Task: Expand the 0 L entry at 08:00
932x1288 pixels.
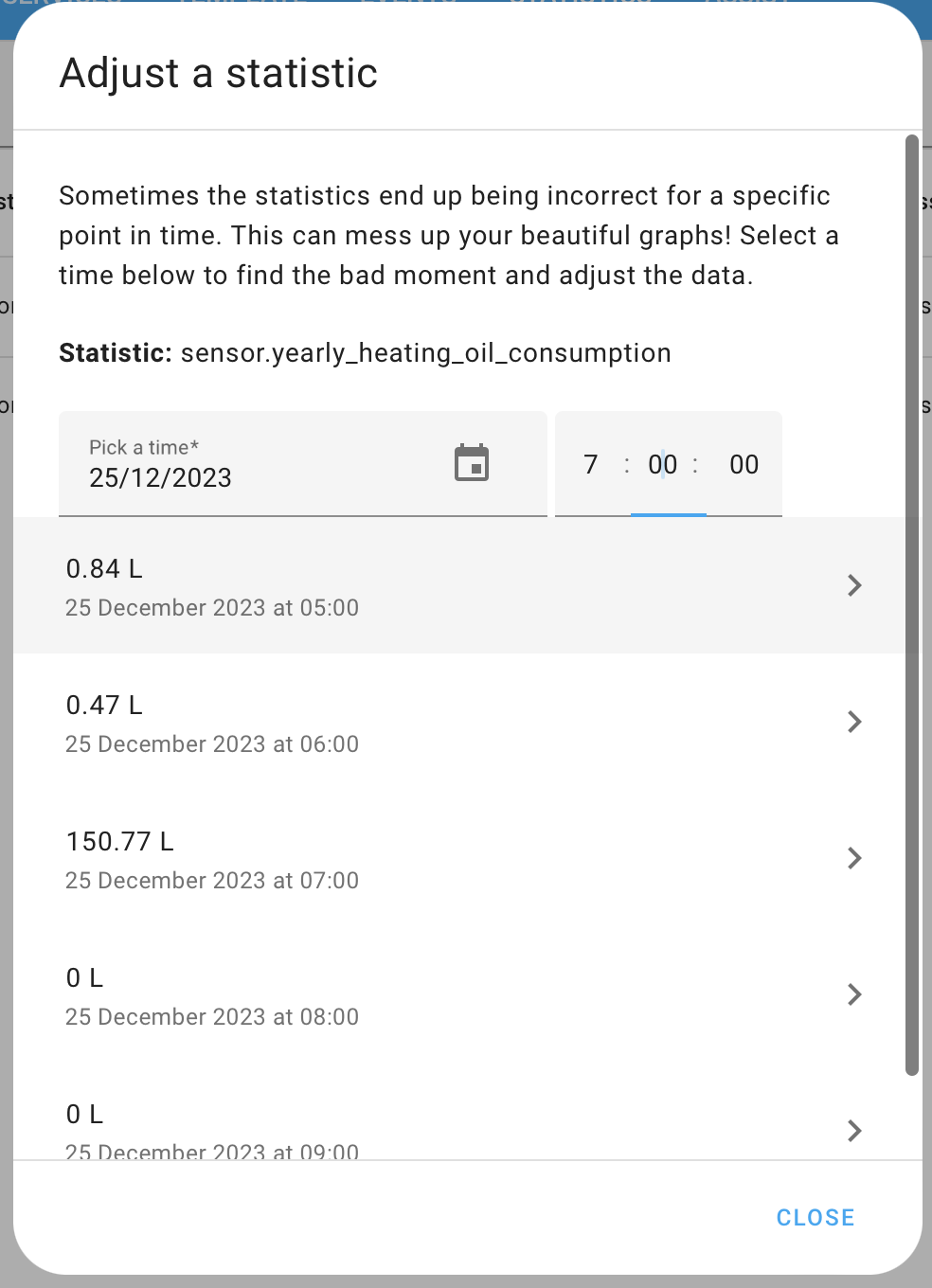Action: pos(853,994)
